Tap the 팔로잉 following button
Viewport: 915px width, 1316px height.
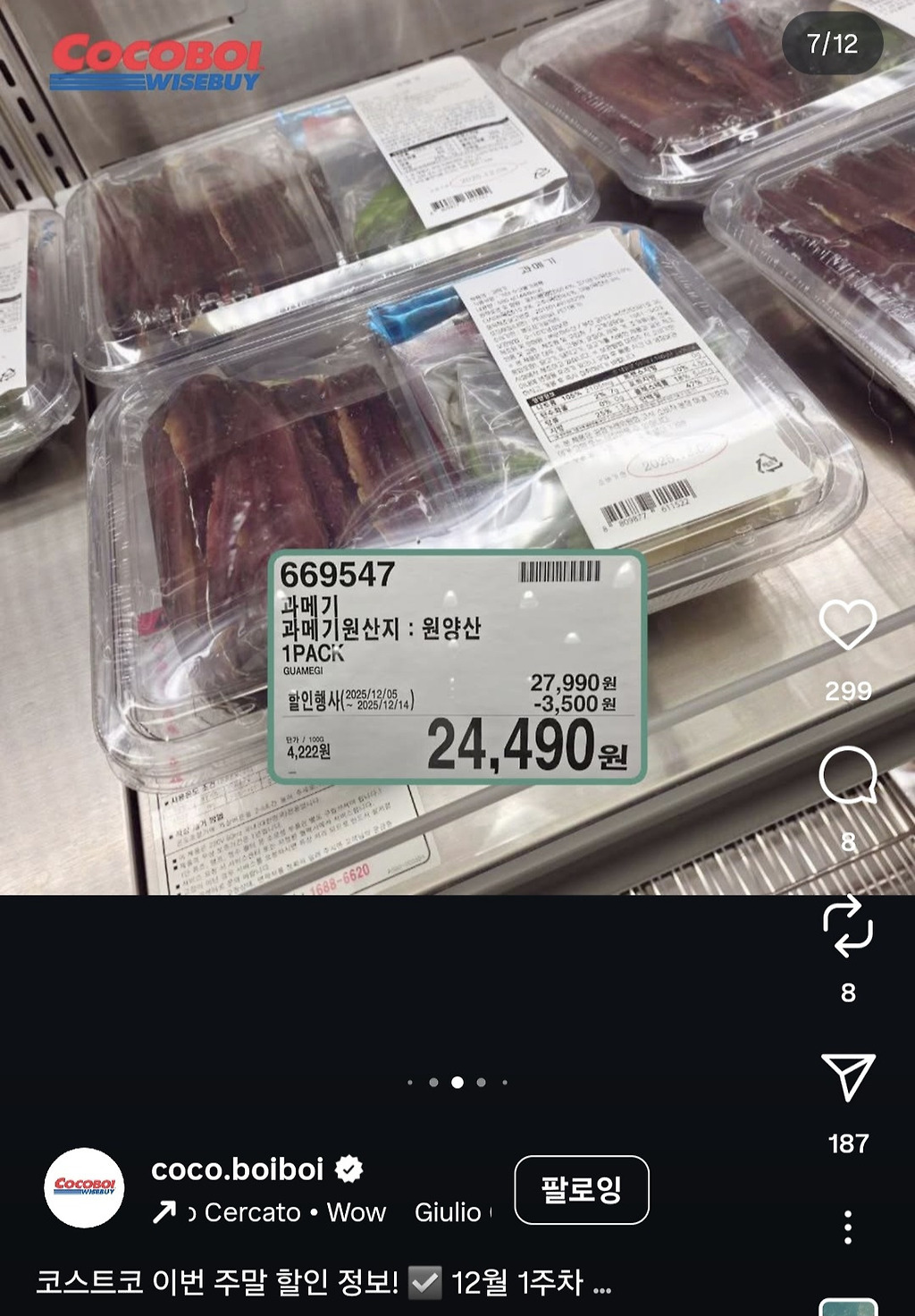tap(582, 1190)
